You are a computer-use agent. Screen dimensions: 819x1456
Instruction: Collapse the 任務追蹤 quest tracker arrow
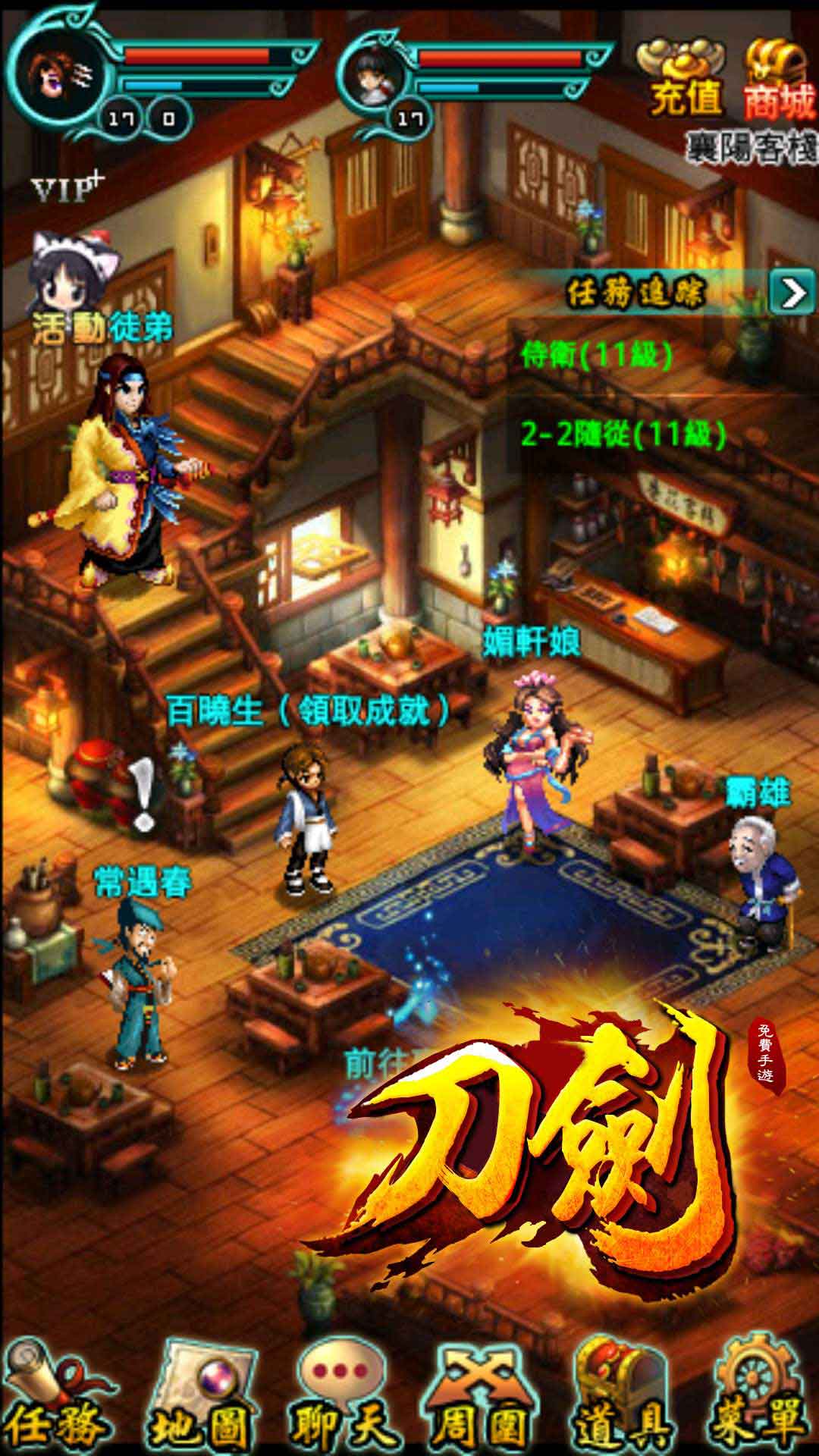click(x=792, y=292)
